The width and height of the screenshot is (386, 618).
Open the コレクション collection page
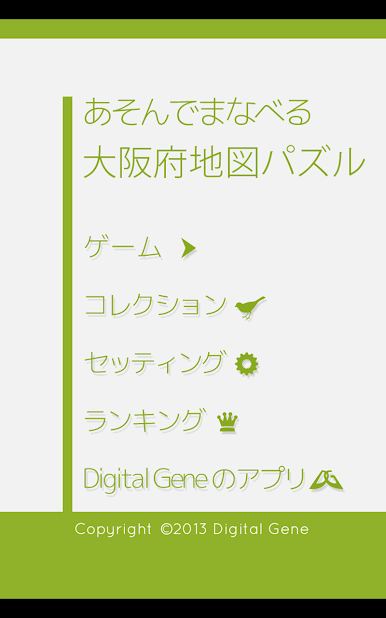click(175, 306)
